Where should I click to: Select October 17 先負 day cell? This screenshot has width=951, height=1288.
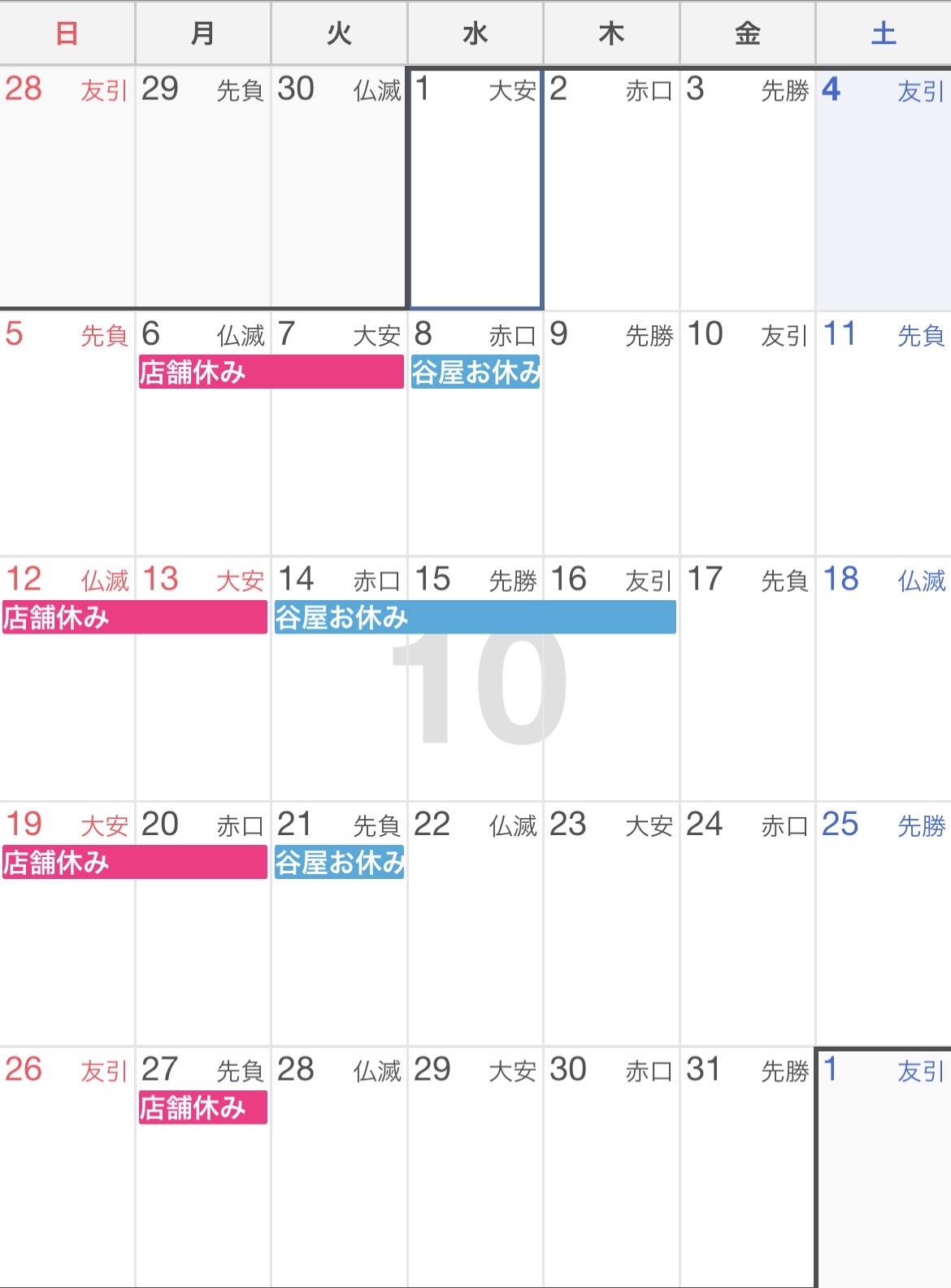pyautogui.click(x=747, y=691)
